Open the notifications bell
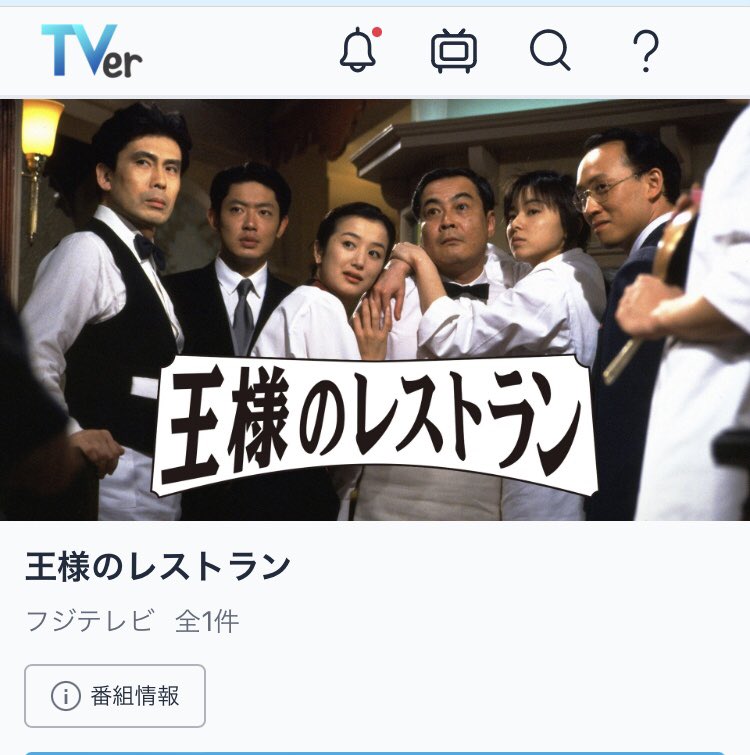 click(x=359, y=50)
